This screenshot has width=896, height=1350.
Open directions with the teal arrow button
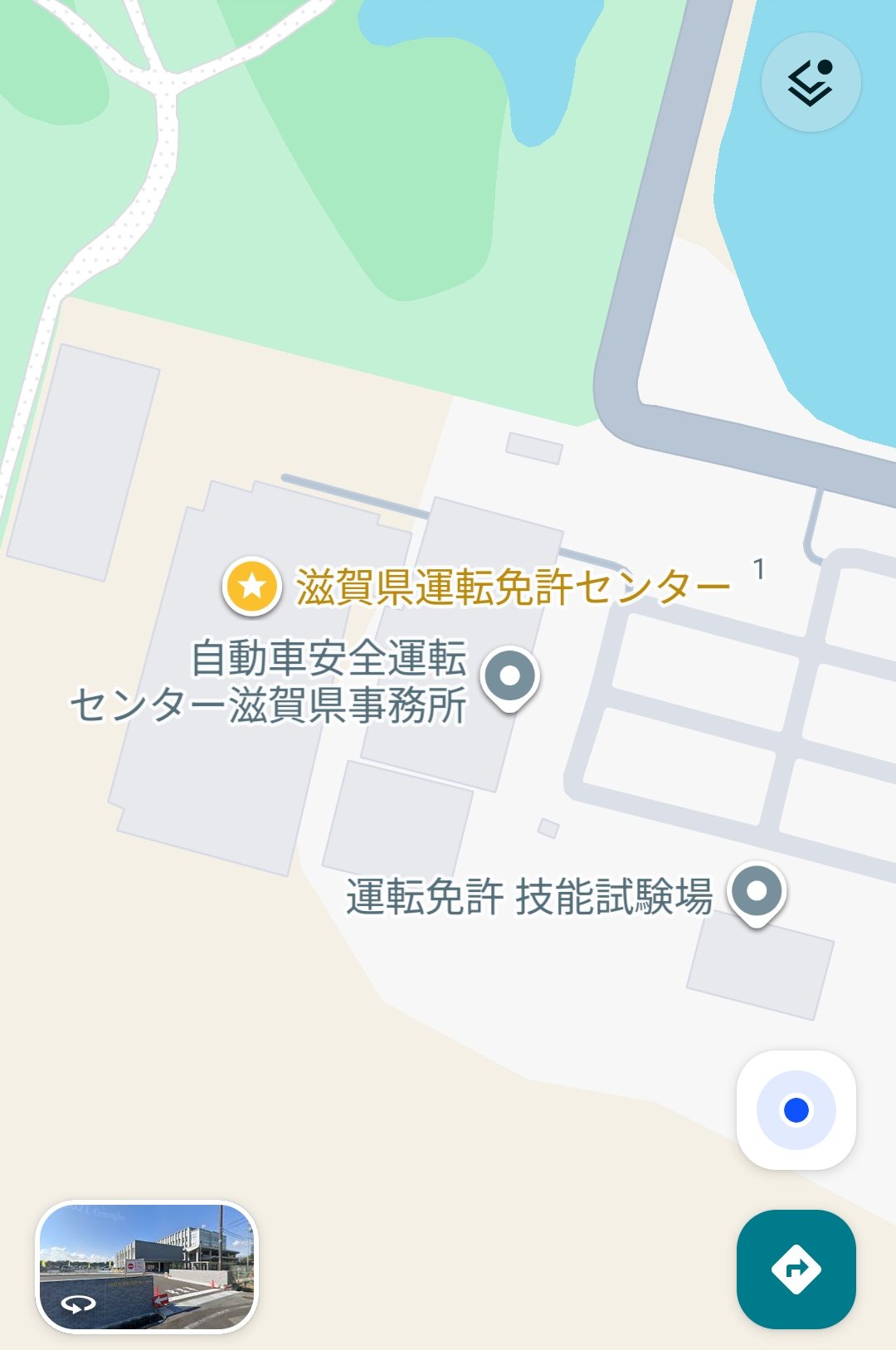[x=796, y=1269]
